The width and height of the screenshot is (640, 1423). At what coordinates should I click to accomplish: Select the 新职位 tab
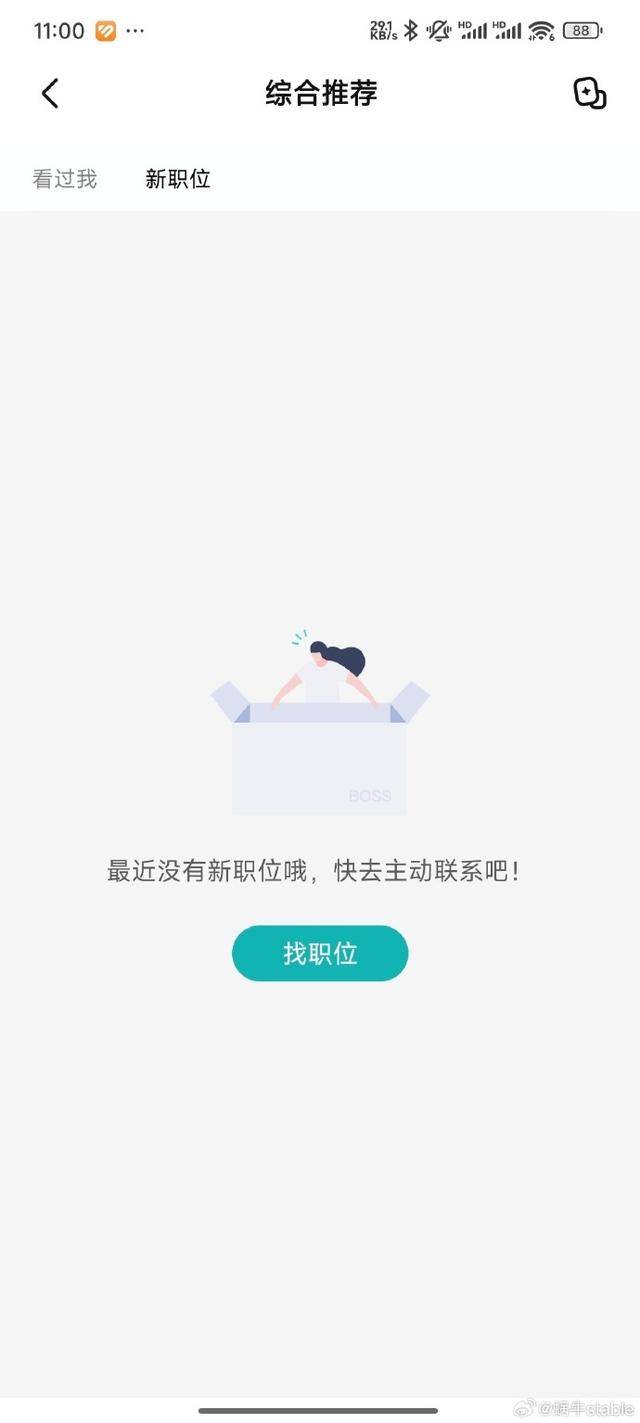[178, 179]
